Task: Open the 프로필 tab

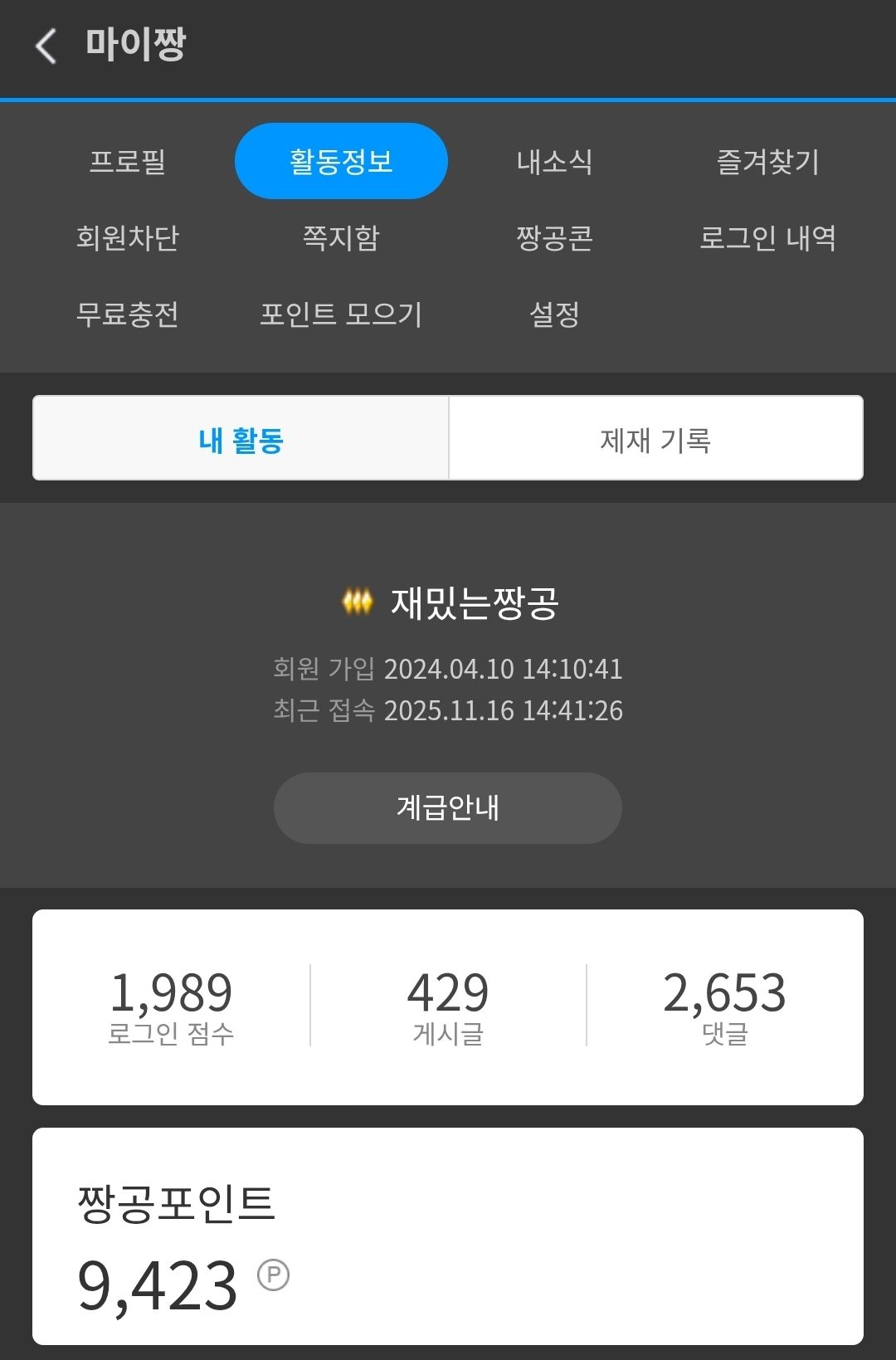Action: click(x=128, y=161)
